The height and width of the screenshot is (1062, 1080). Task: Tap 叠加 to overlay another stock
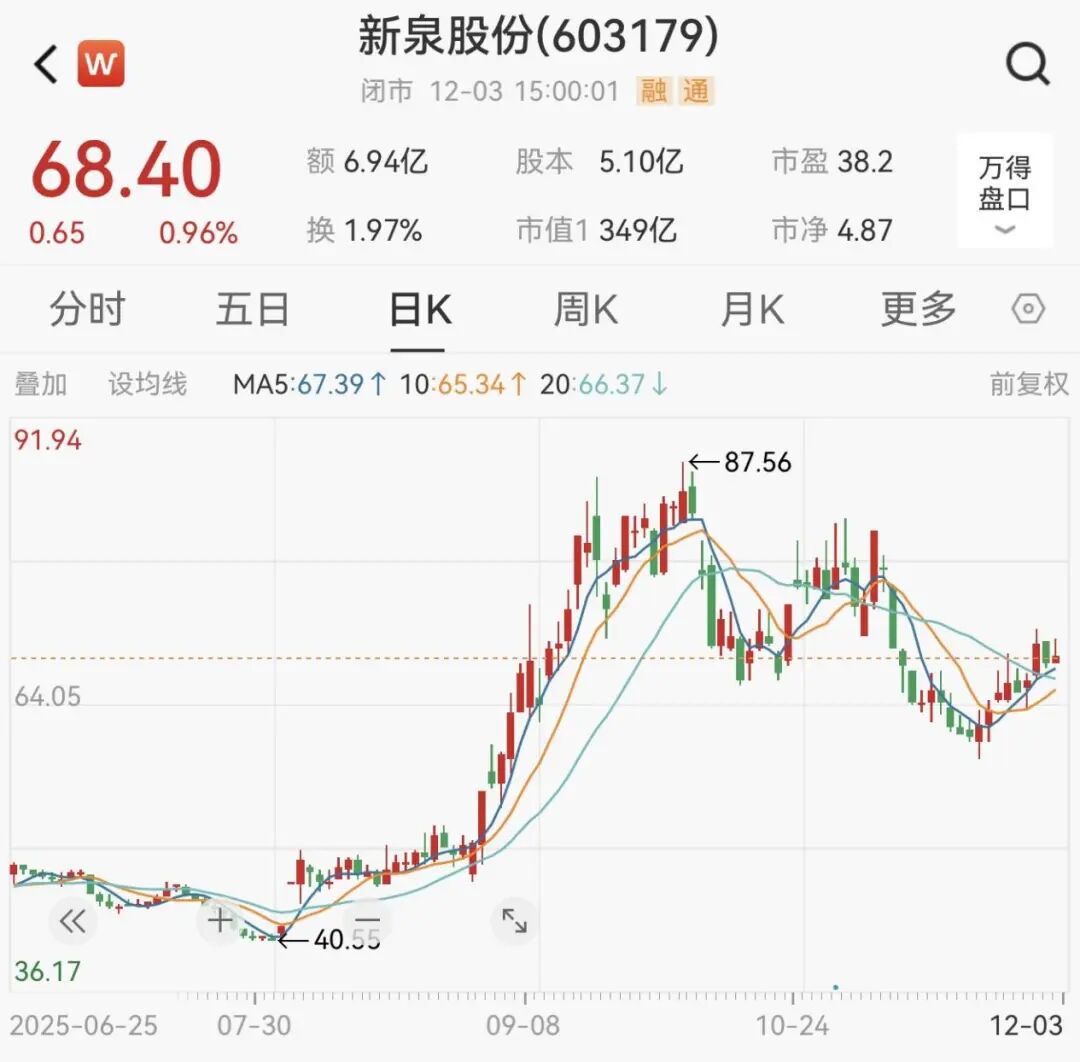pos(40,384)
